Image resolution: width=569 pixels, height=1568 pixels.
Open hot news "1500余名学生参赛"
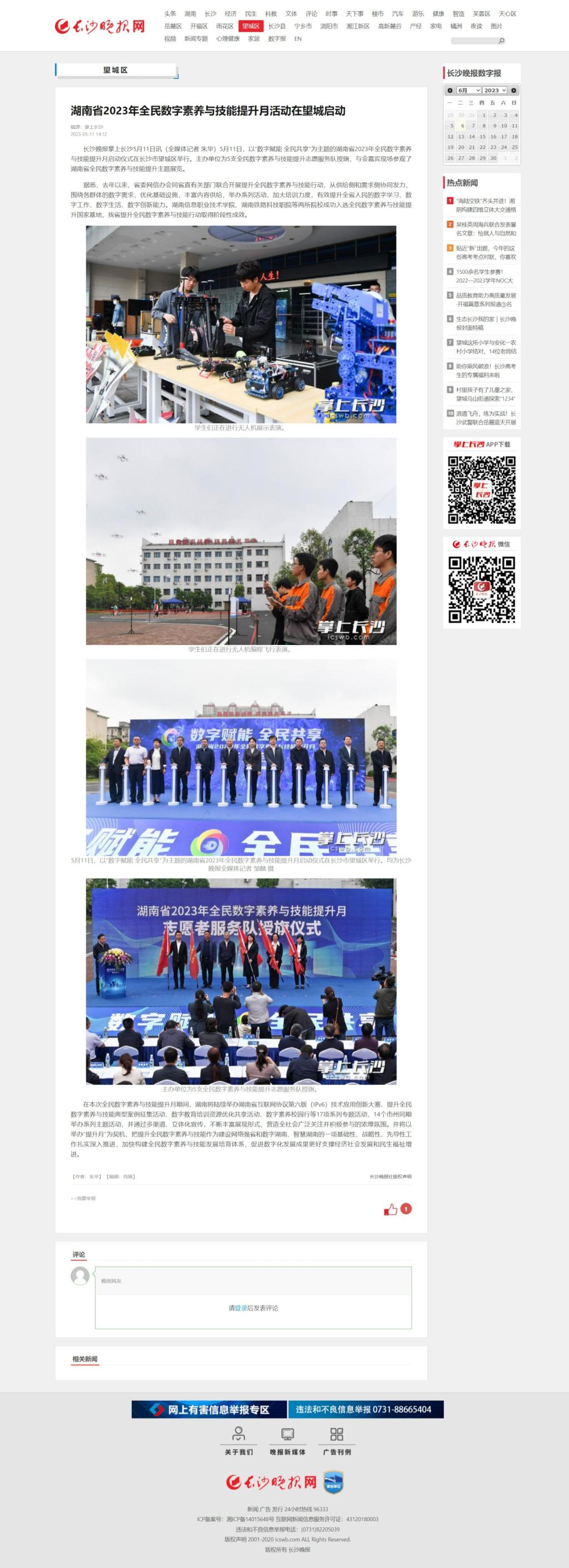coord(485,276)
